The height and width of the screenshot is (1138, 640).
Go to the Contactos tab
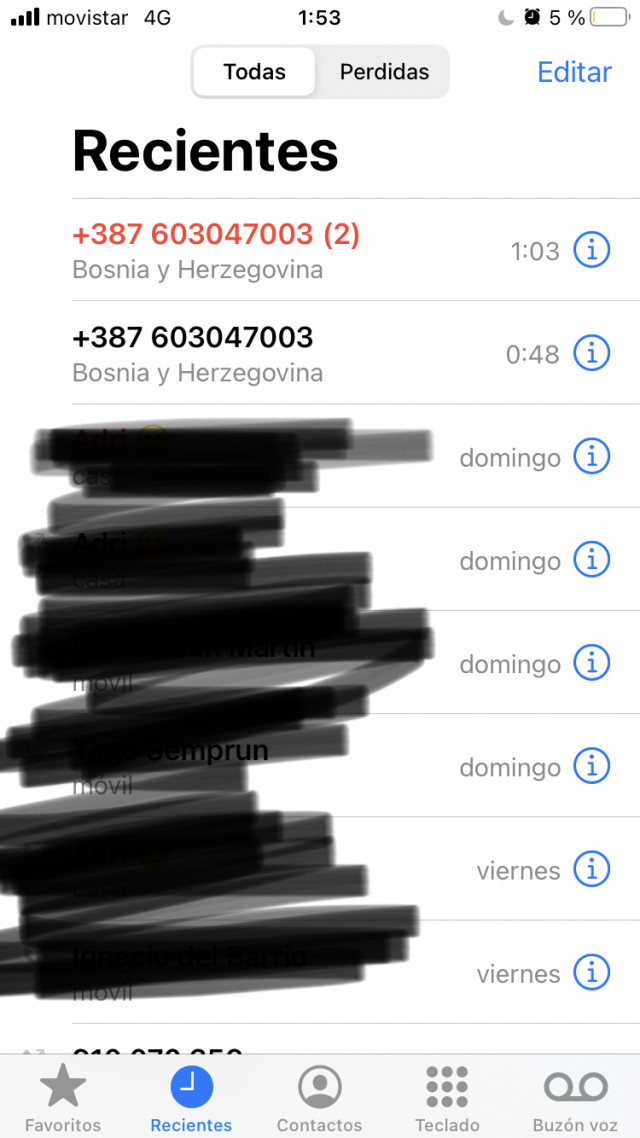coord(319,1097)
